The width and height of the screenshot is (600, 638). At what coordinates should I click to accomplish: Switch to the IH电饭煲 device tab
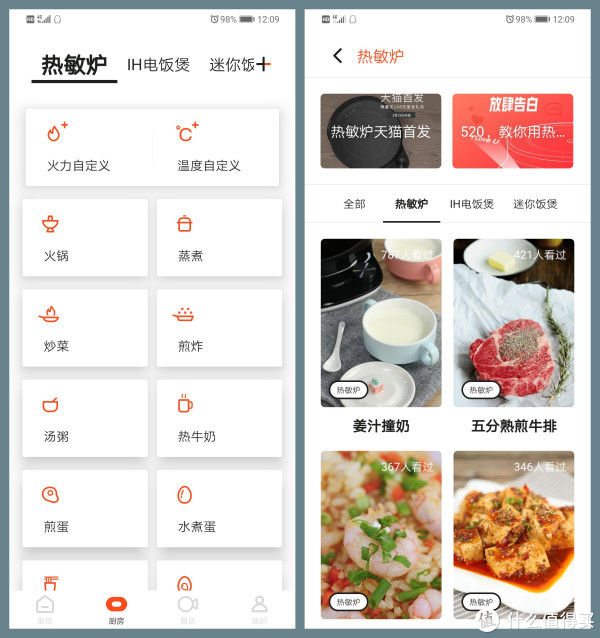(x=158, y=65)
